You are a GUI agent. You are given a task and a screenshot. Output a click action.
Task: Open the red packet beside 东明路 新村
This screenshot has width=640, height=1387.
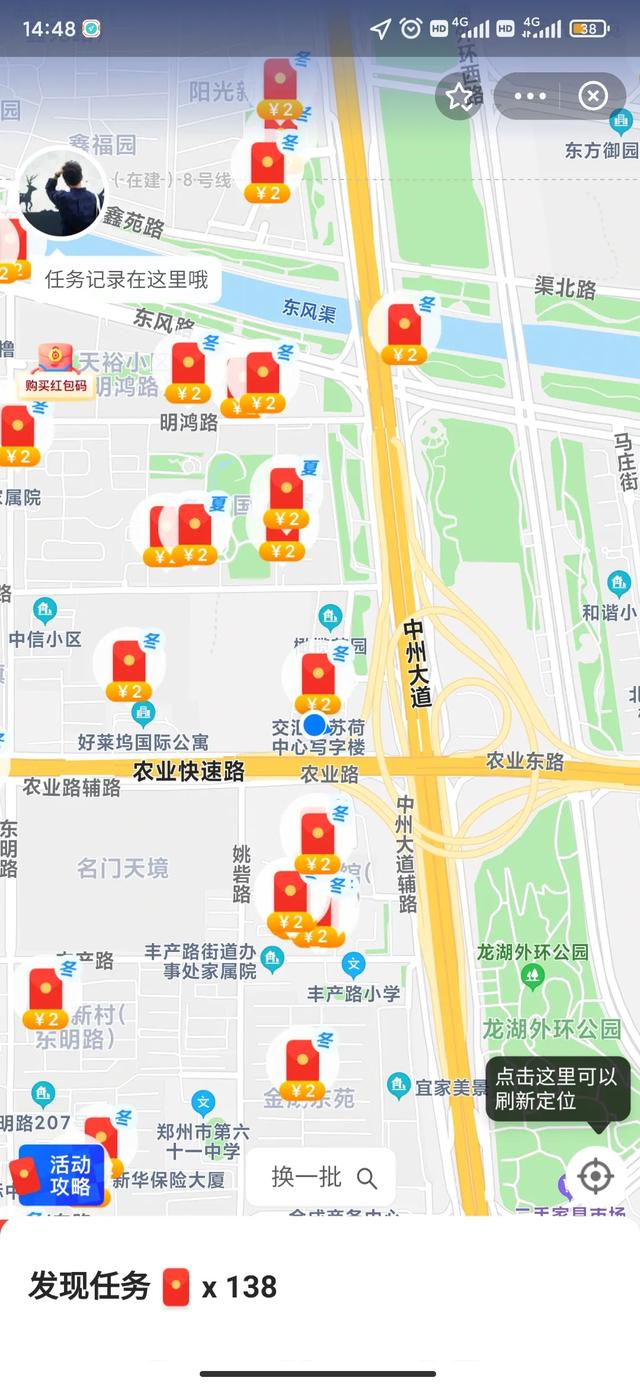[x=46, y=995]
